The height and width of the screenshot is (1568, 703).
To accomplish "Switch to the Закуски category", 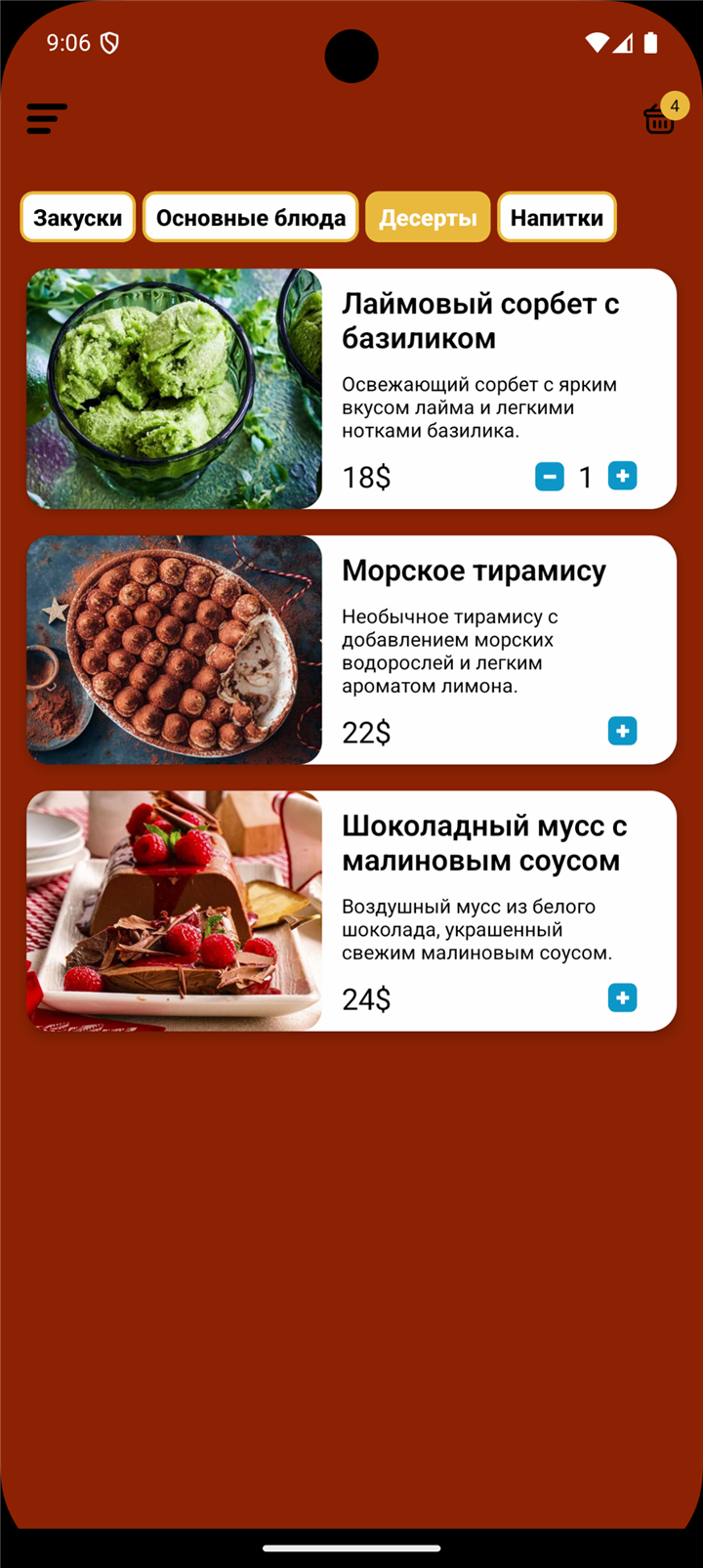I will (78, 217).
